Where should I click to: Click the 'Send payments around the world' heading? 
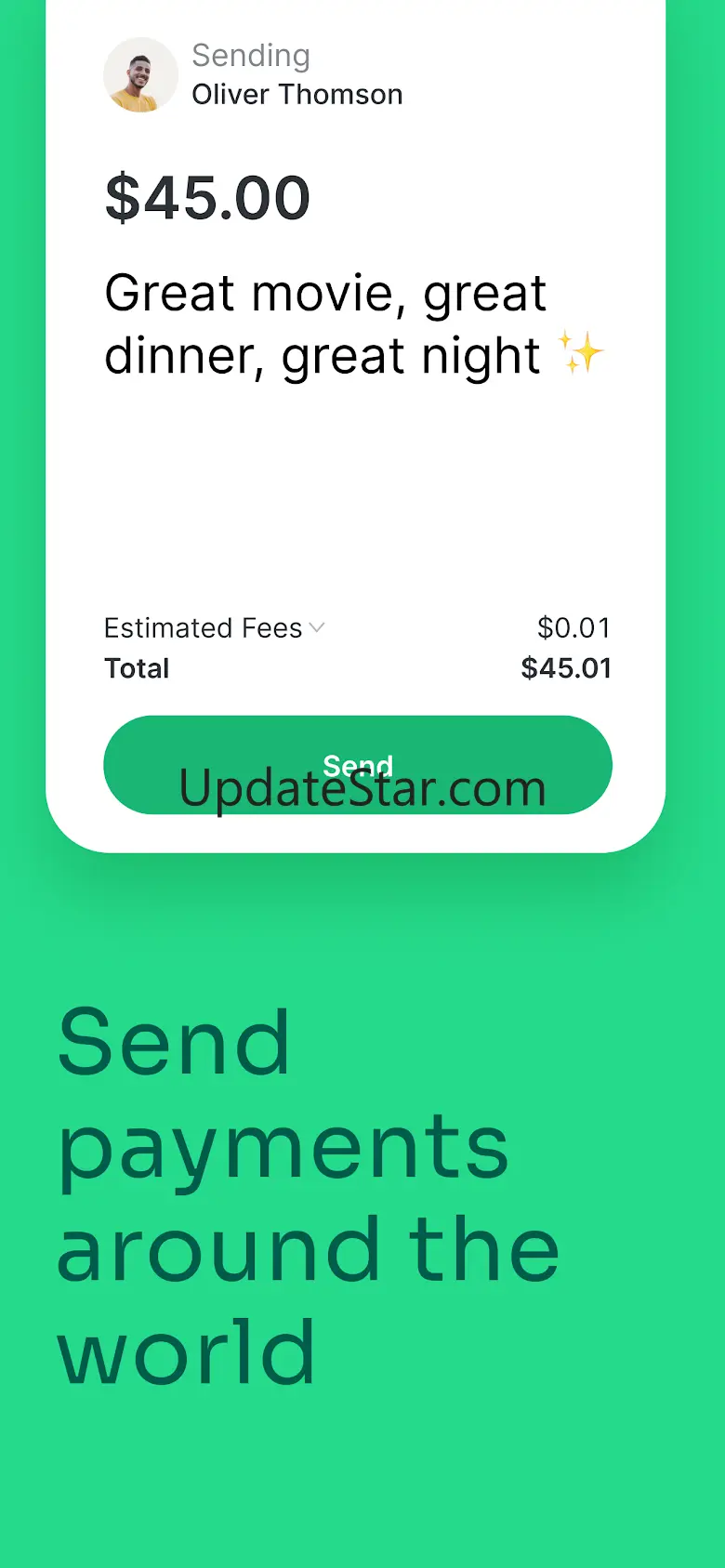[307, 1199]
